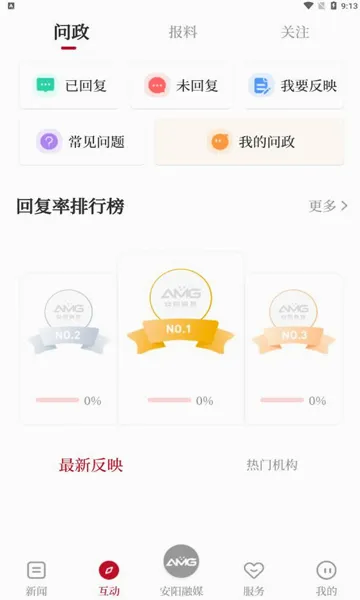
Task: Switch to the 服务 bottom tab
Action: point(254,578)
